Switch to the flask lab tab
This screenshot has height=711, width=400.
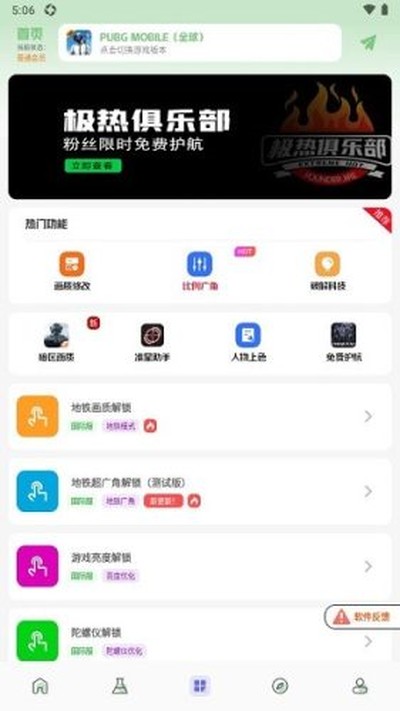pos(120,686)
